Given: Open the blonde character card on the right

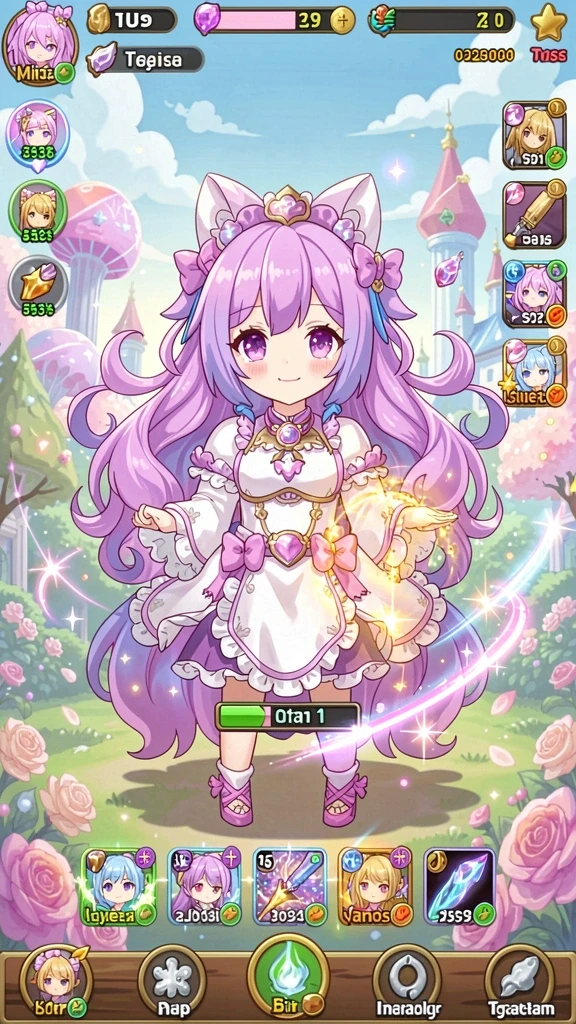Looking at the screenshot, I should click(534, 135).
